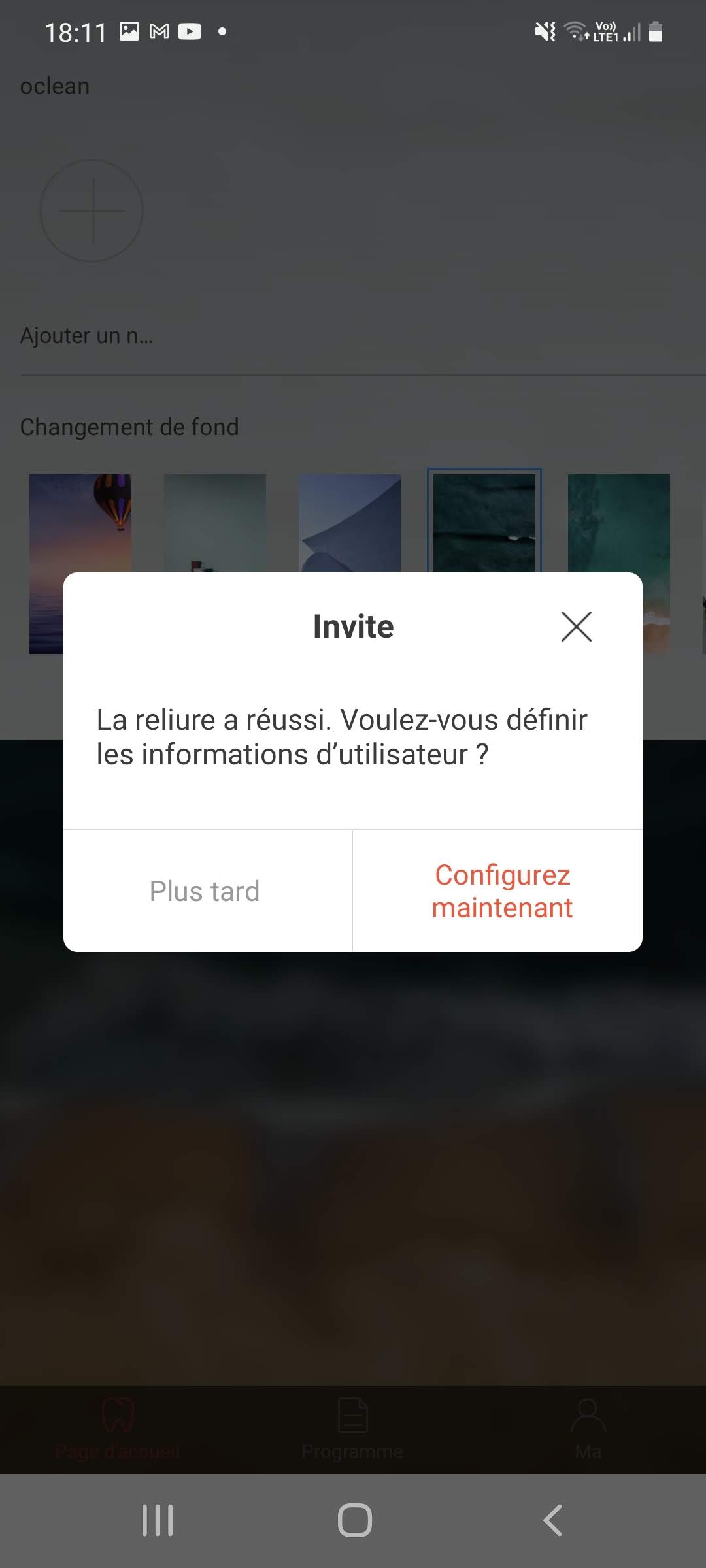Choose Plus tard
The width and height of the screenshot is (706, 1568).
pyautogui.click(x=205, y=891)
